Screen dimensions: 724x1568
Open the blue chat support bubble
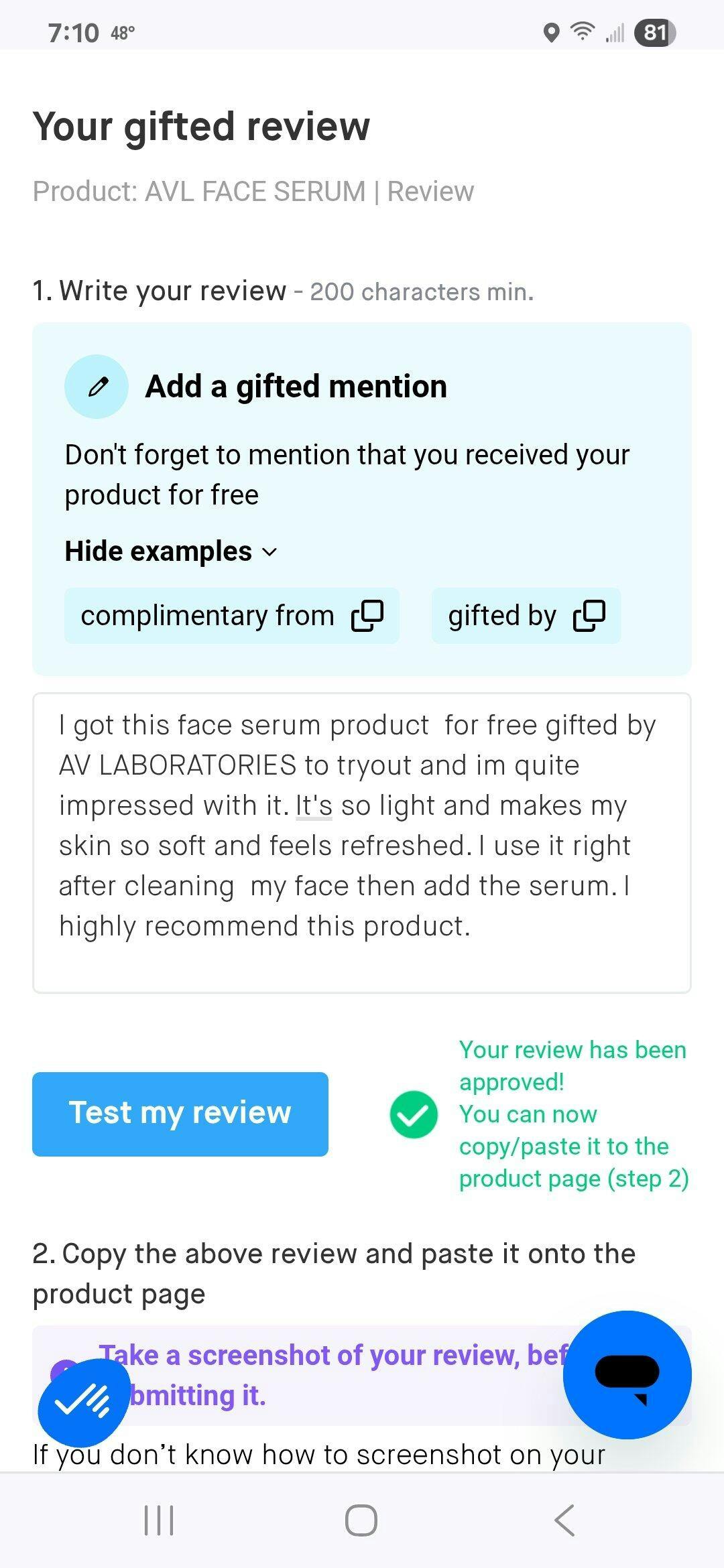[627, 1374]
